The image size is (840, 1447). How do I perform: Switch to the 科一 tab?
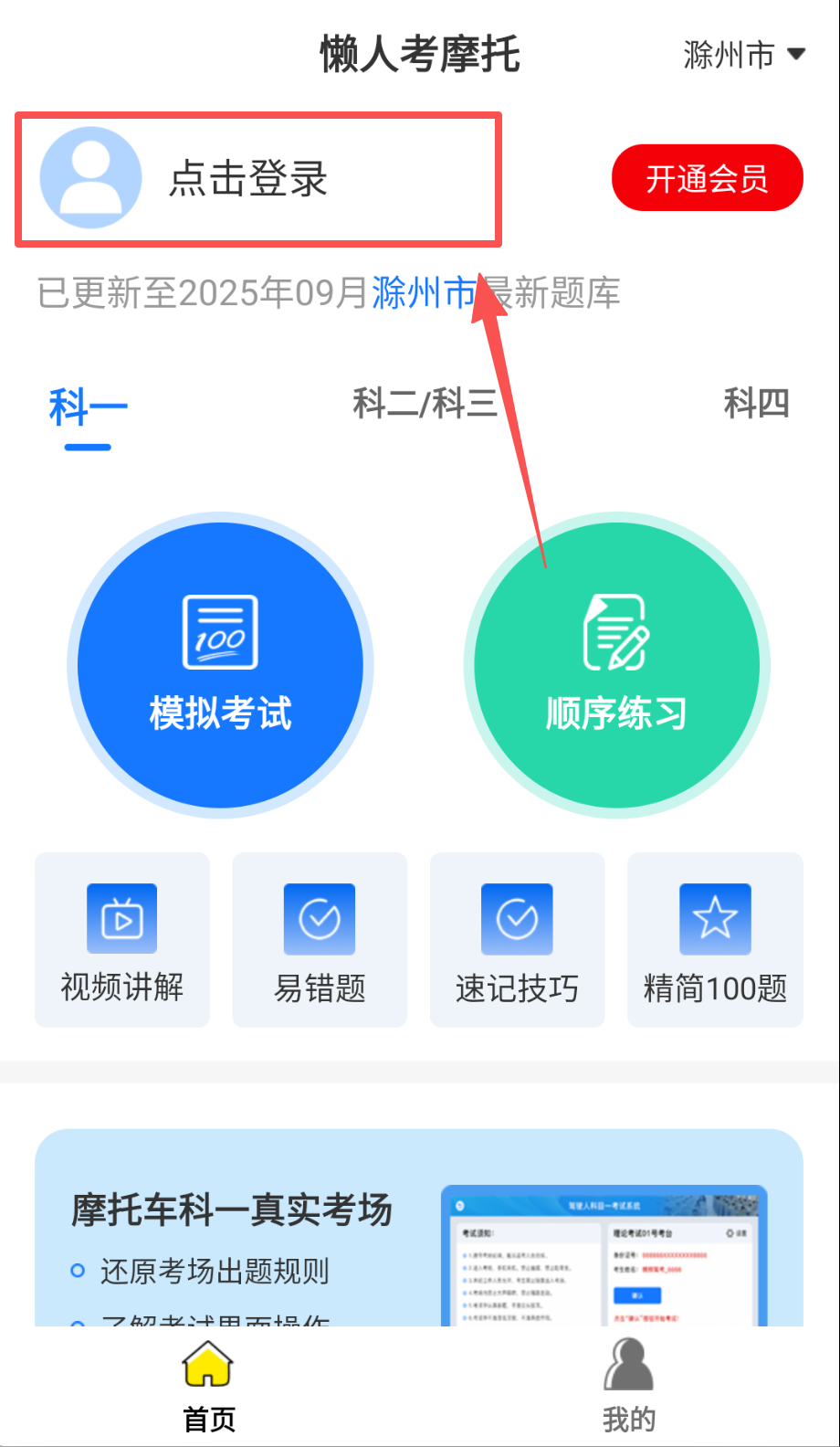click(88, 407)
